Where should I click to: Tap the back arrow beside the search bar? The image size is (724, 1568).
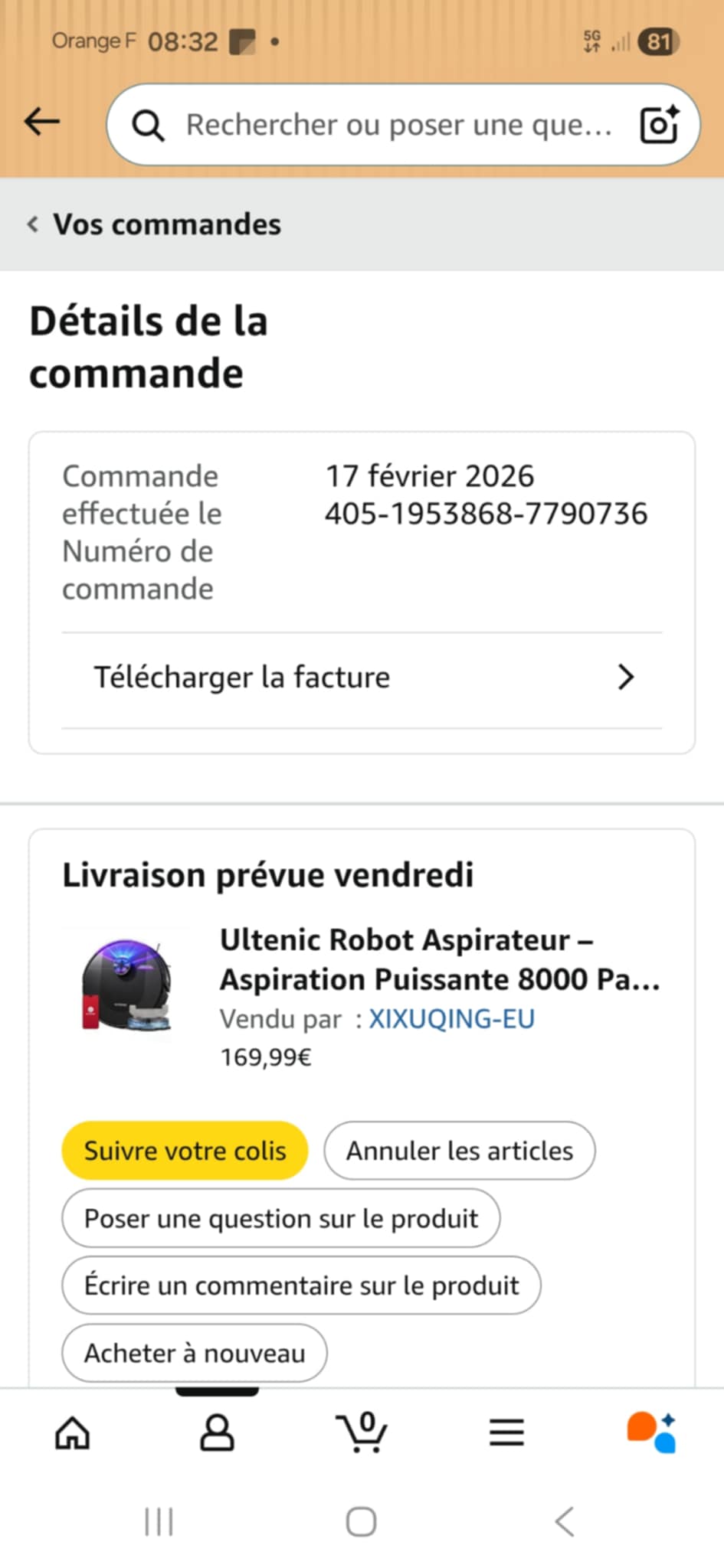pos(42,122)
